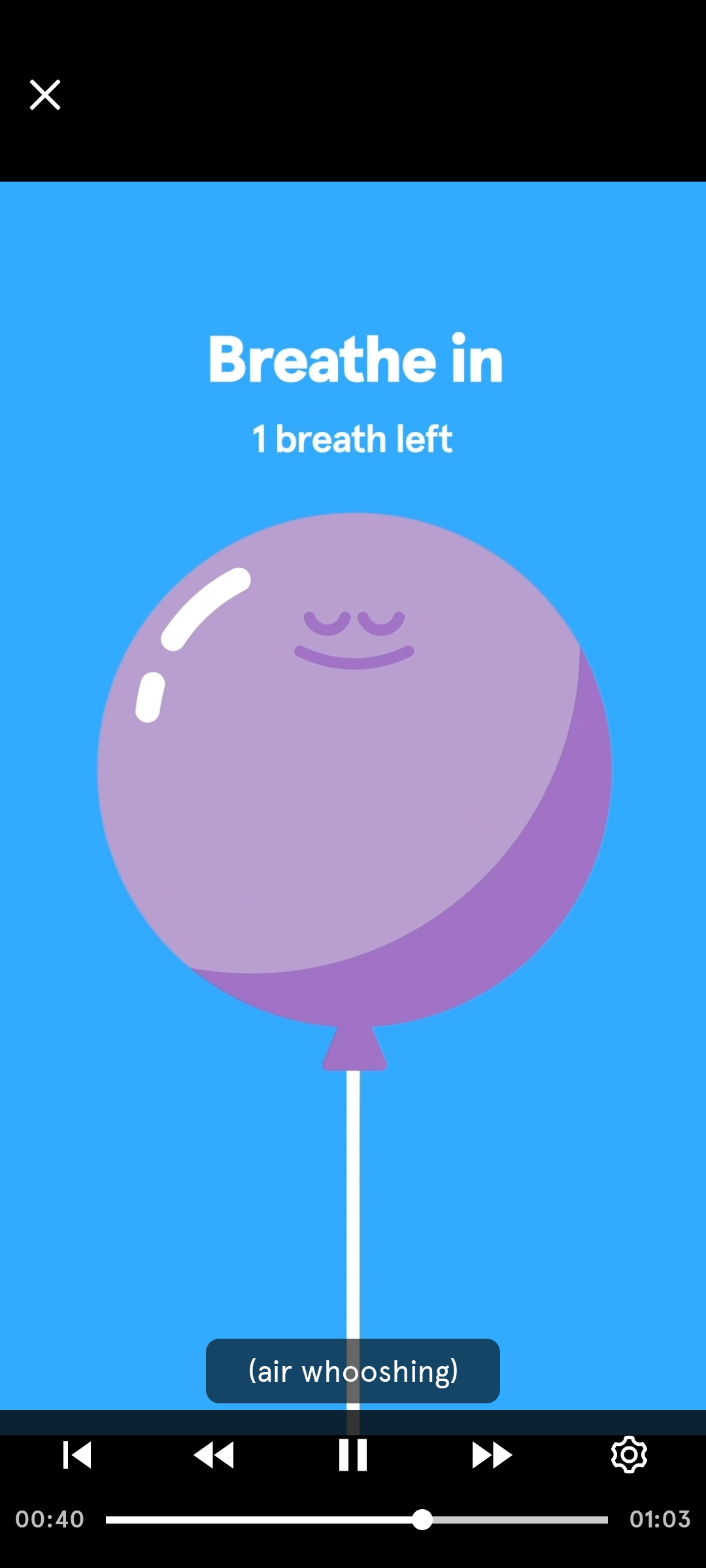Exit the session with the X
706x1568 pixels.
point(44,94)
